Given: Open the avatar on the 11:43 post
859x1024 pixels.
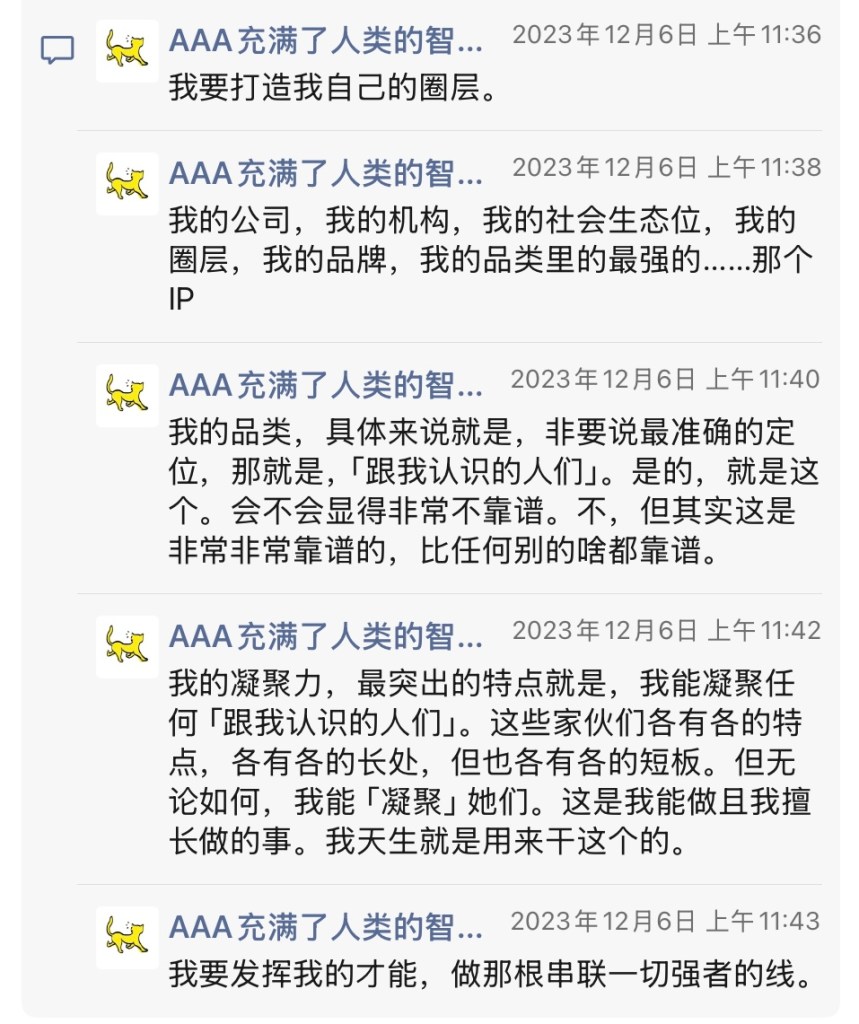Looking at the screenshot, I should point(127,937).
